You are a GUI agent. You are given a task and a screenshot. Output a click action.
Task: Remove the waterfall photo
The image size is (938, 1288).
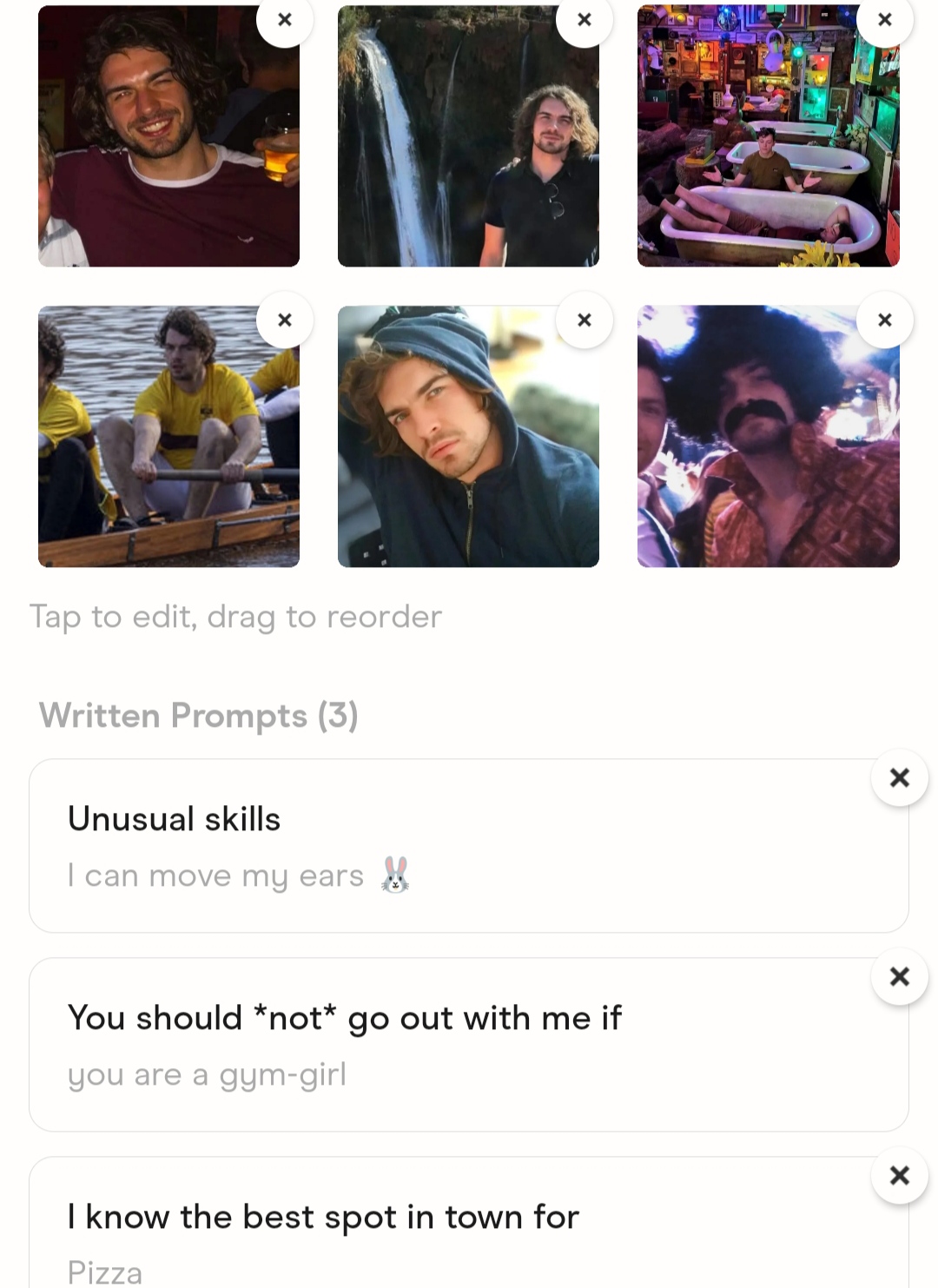coord(585,19)
